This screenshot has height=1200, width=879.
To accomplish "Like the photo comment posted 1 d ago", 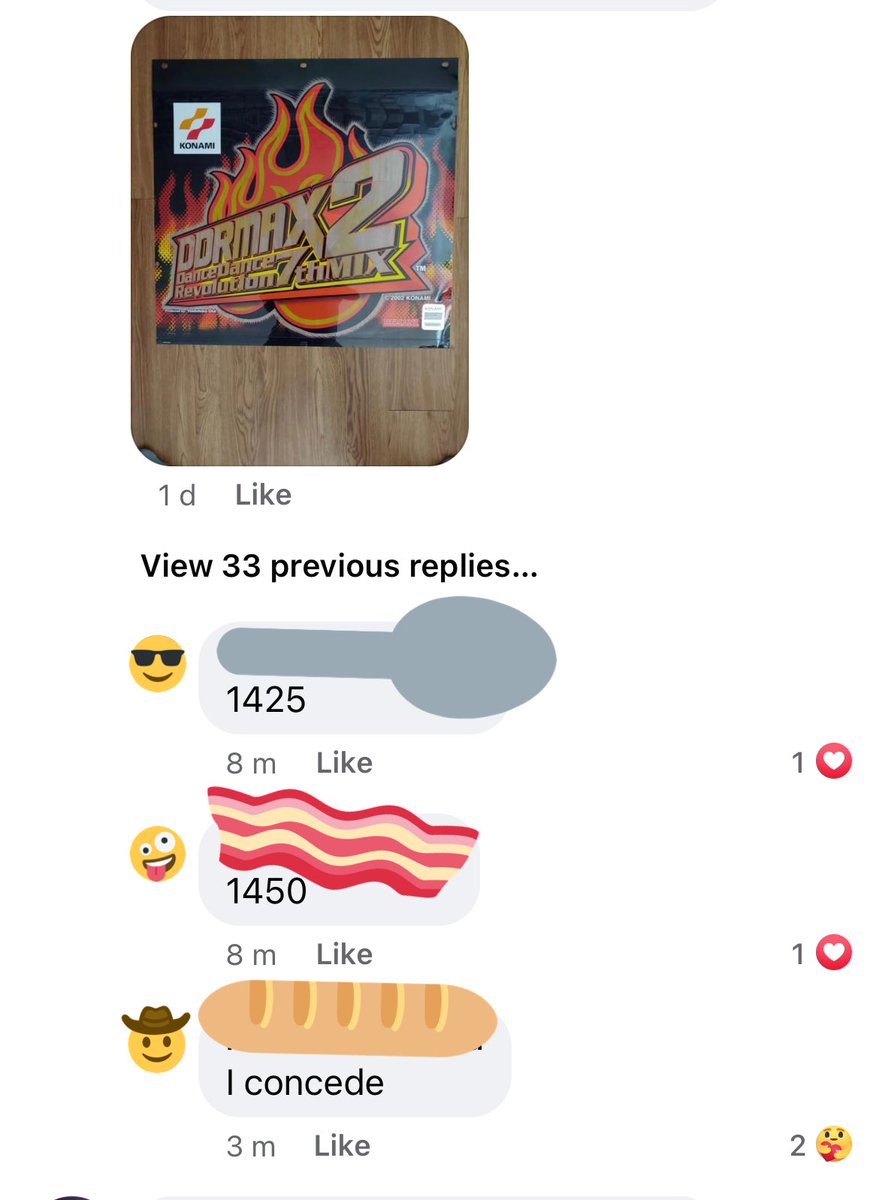I will click(x=263, y=495).
